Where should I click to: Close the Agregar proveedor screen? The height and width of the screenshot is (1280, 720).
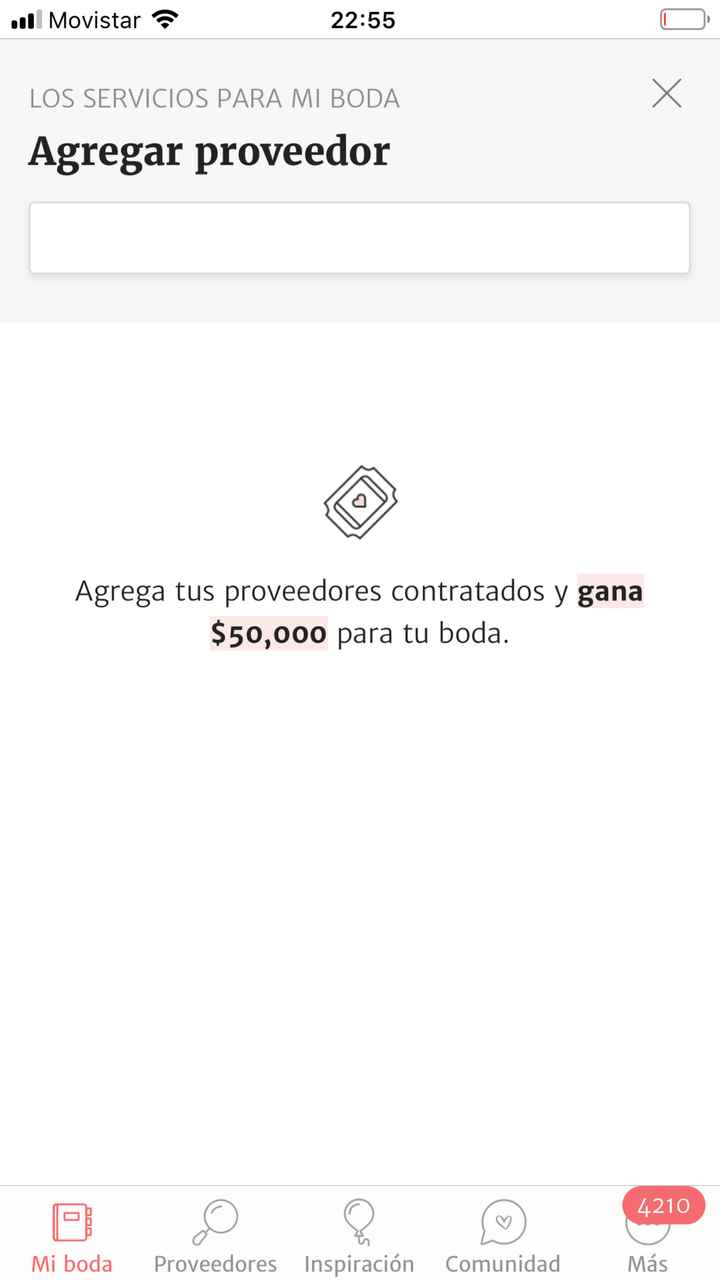point(665,93)
